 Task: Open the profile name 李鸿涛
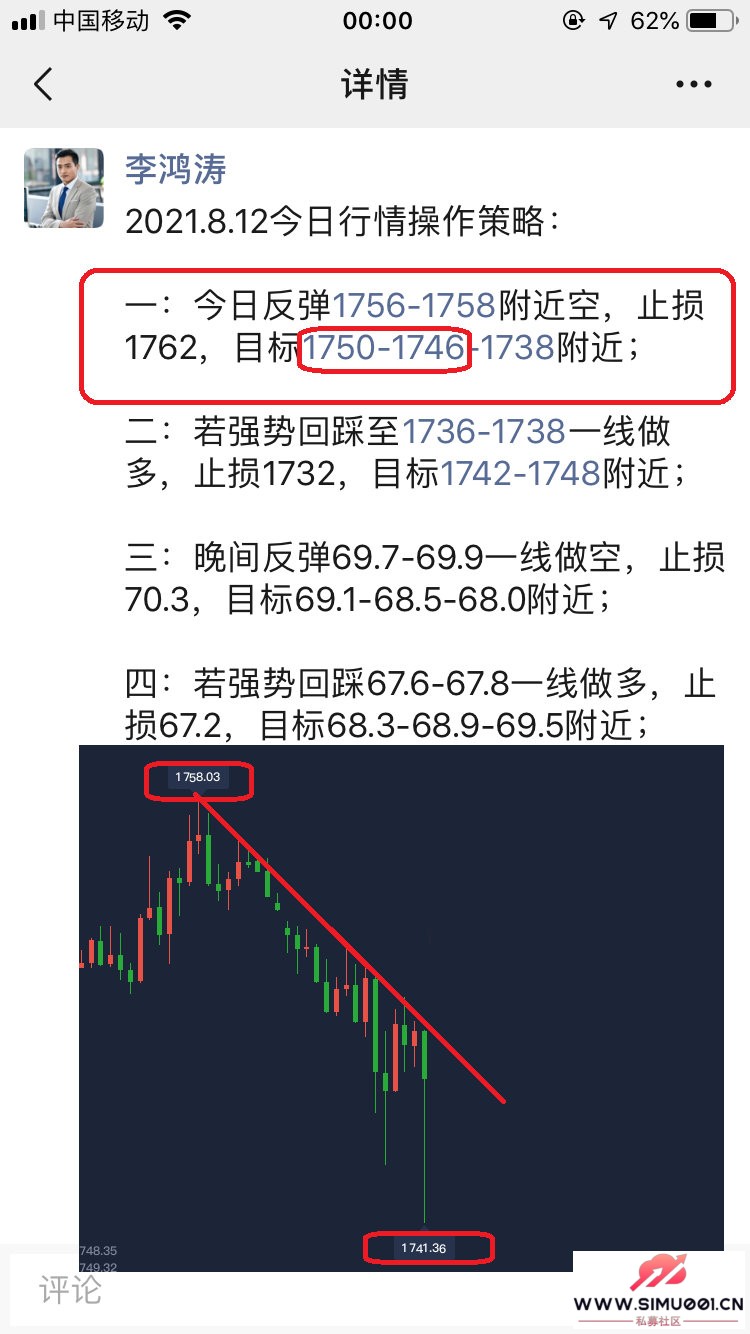pyautogui.click(x=175, y=169)
